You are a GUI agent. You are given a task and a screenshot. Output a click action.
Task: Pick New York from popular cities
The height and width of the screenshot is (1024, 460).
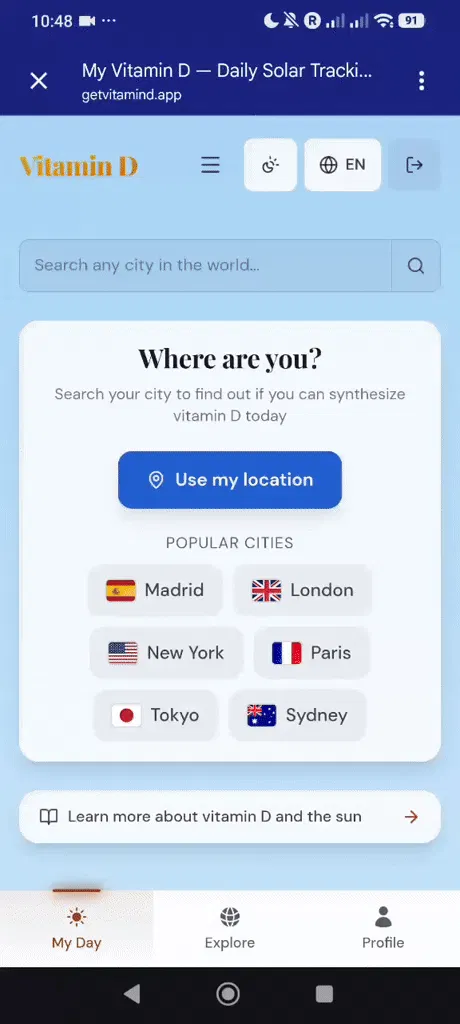(x=166, y=652)
